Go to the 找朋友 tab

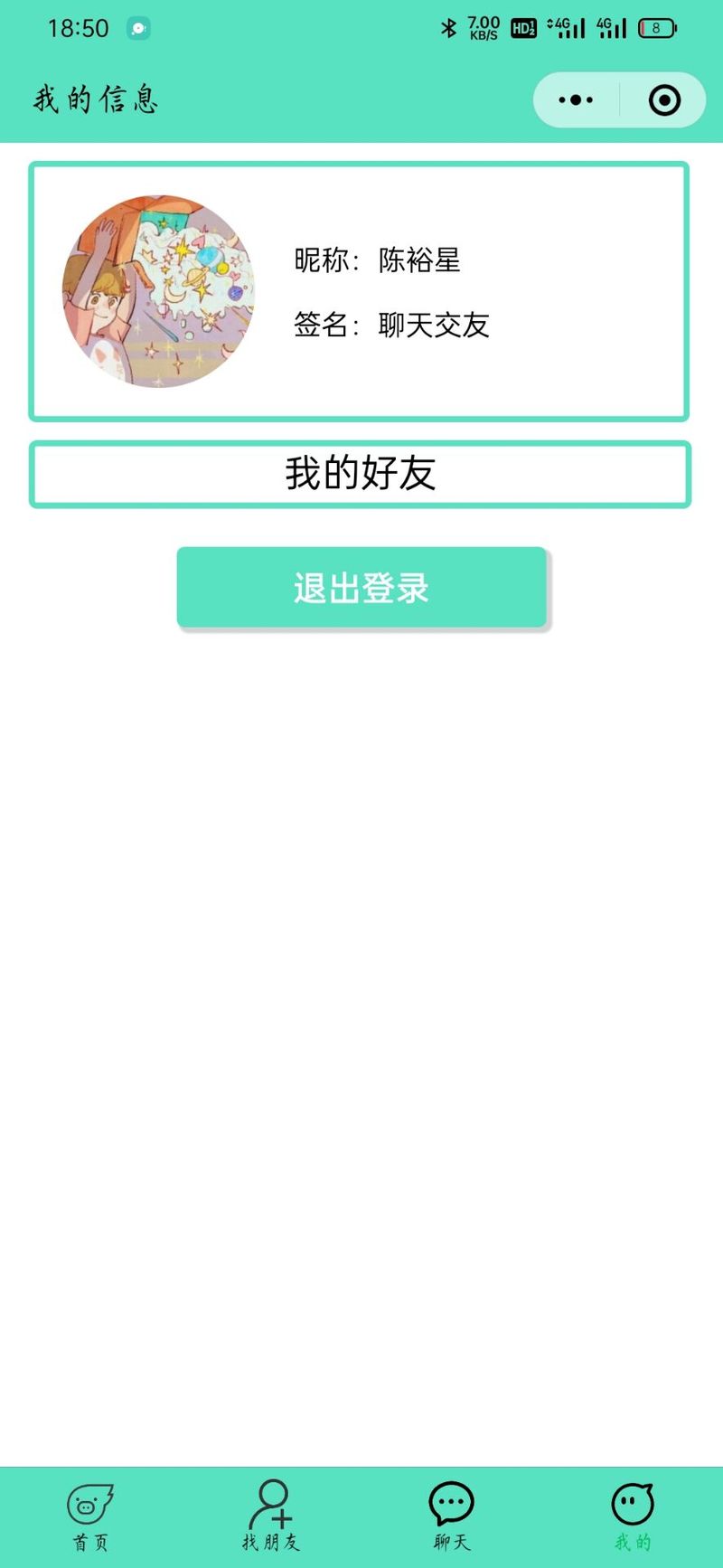pyautogui.click(x=271, y=1517)
